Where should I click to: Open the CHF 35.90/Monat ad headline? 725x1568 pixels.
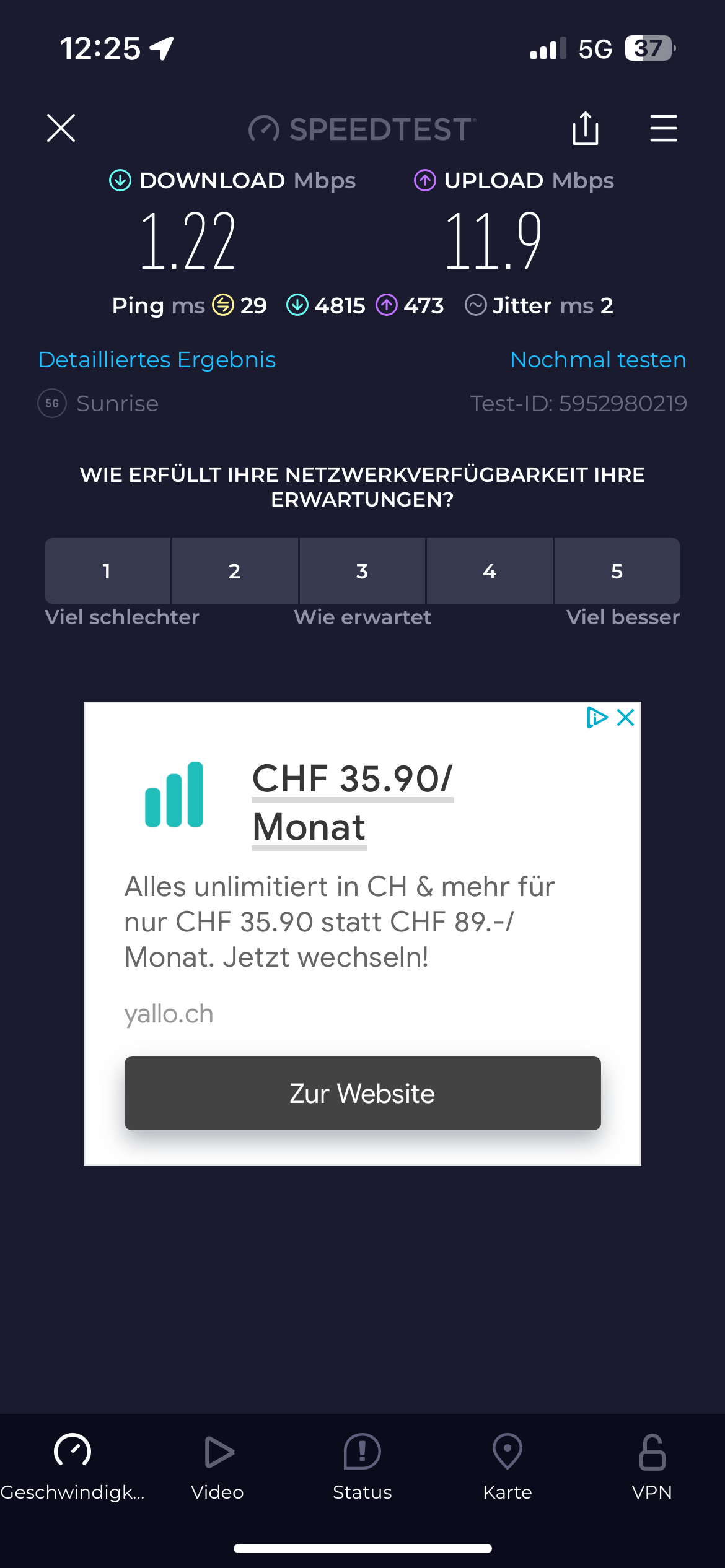[353, 803]
